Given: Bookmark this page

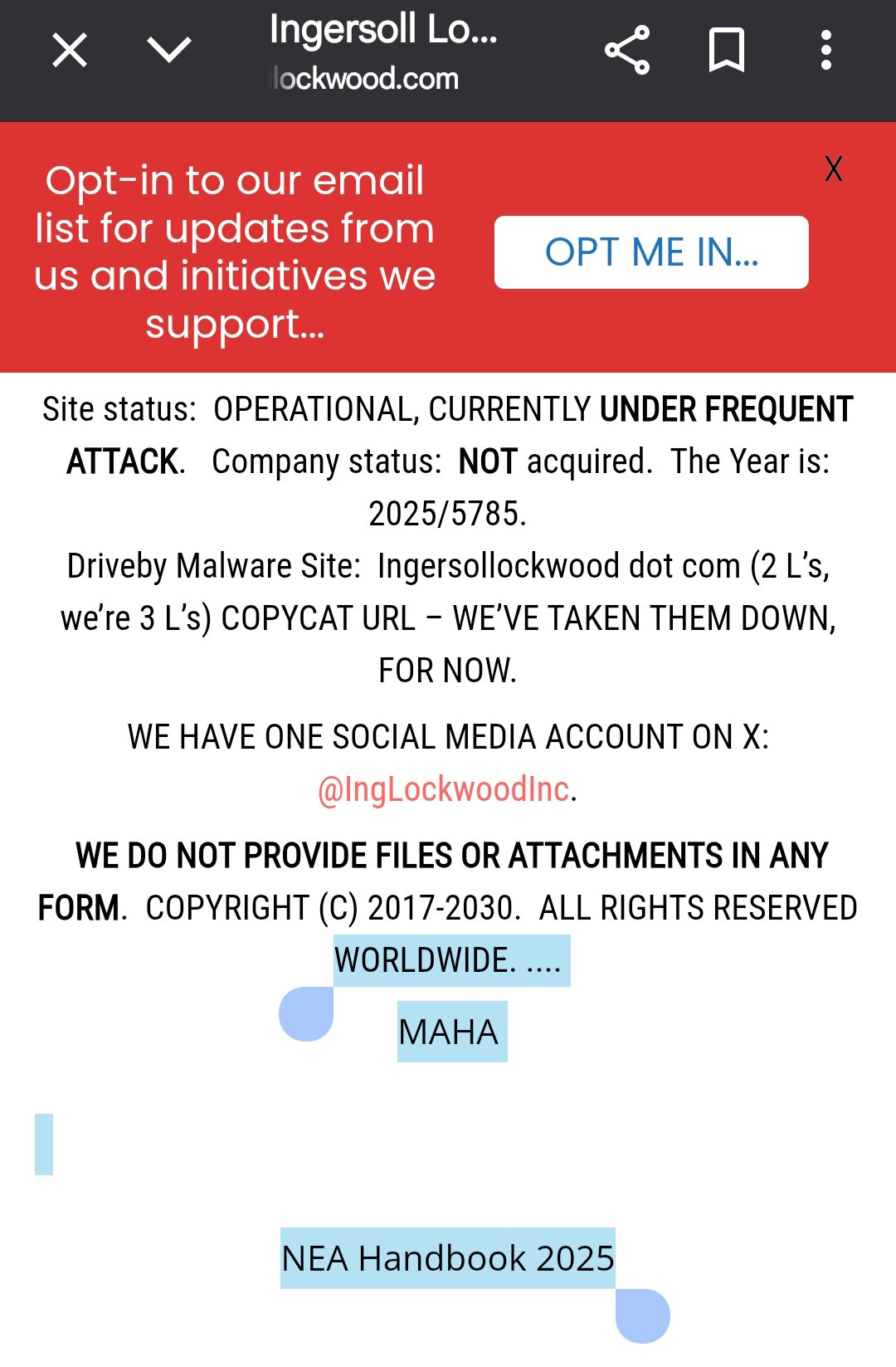Looking at the screenshot, I should click(726, 50).
